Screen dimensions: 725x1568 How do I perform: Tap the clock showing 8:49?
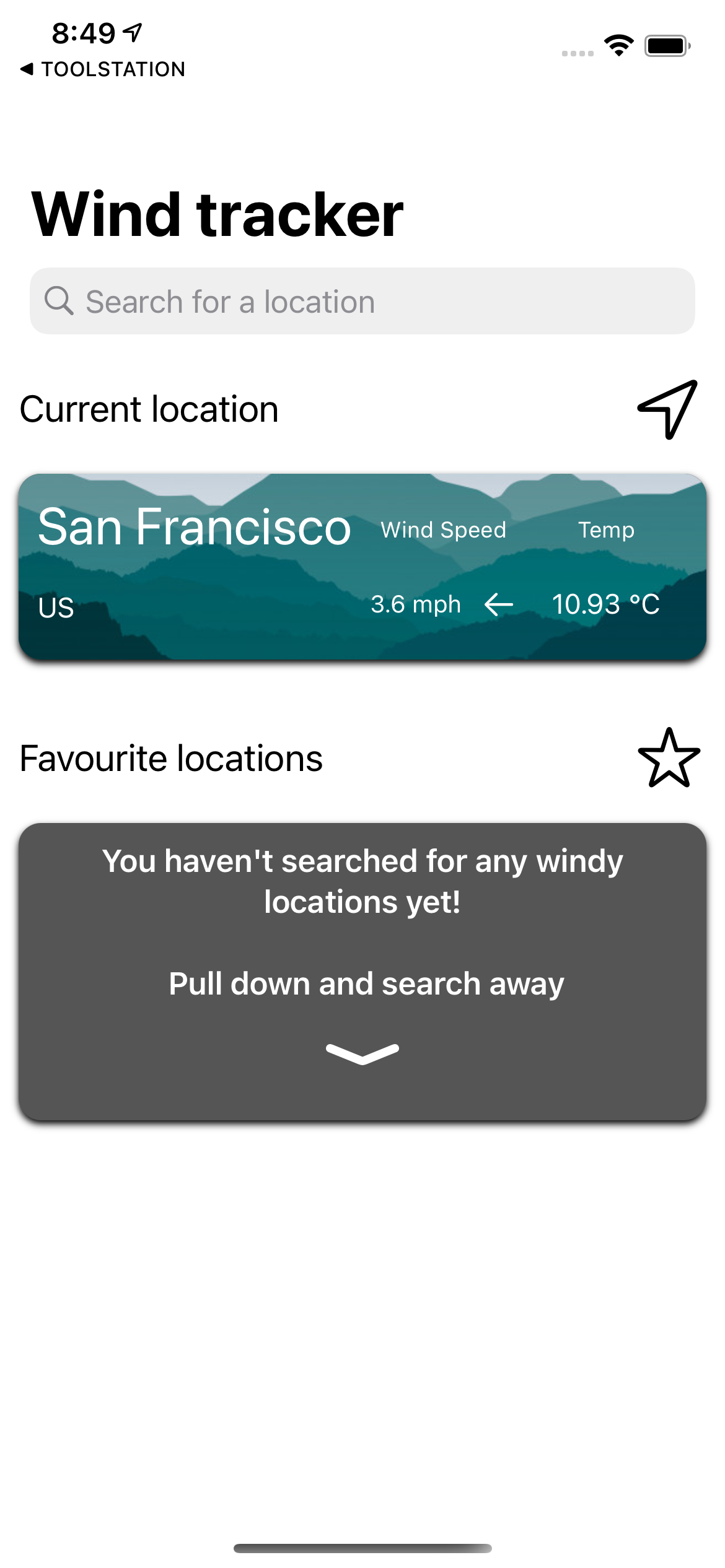pyautogui.click(x=82, y=32)
